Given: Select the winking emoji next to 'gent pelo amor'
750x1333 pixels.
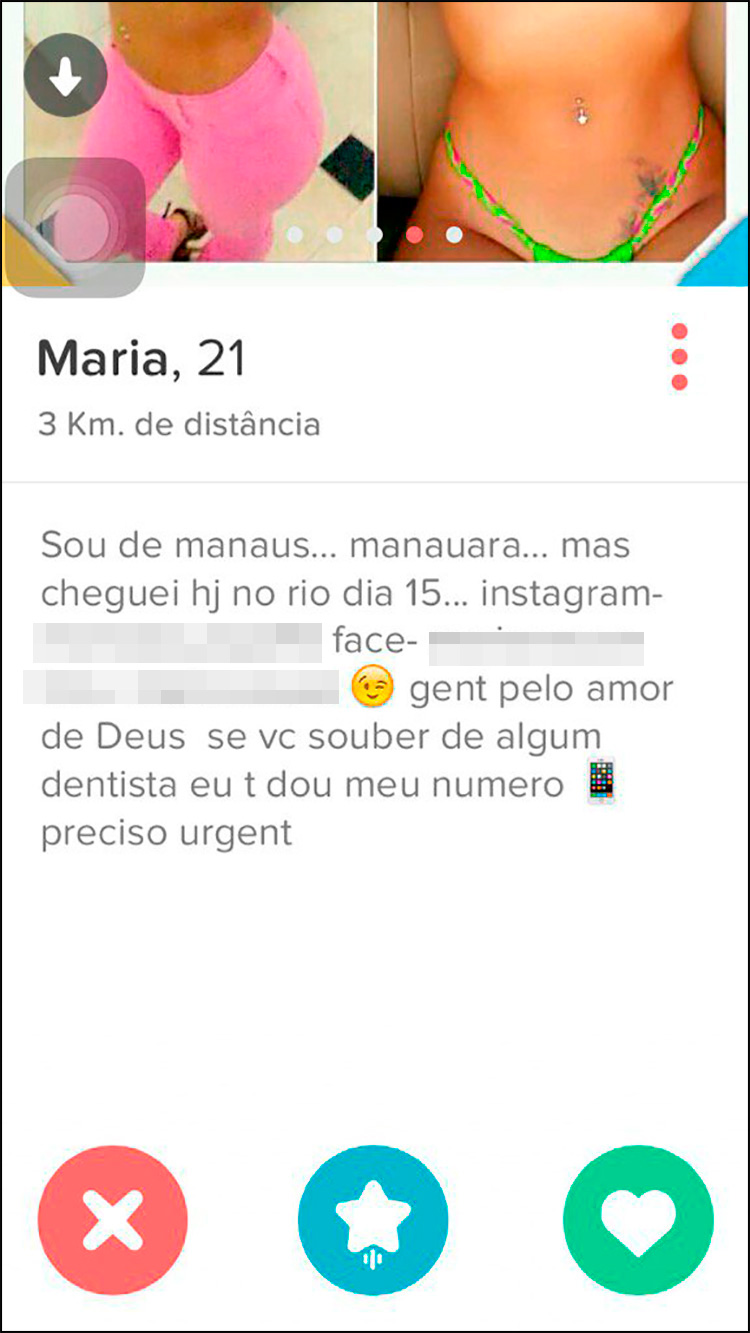Looking at the screenshot, I should (374, 688).
